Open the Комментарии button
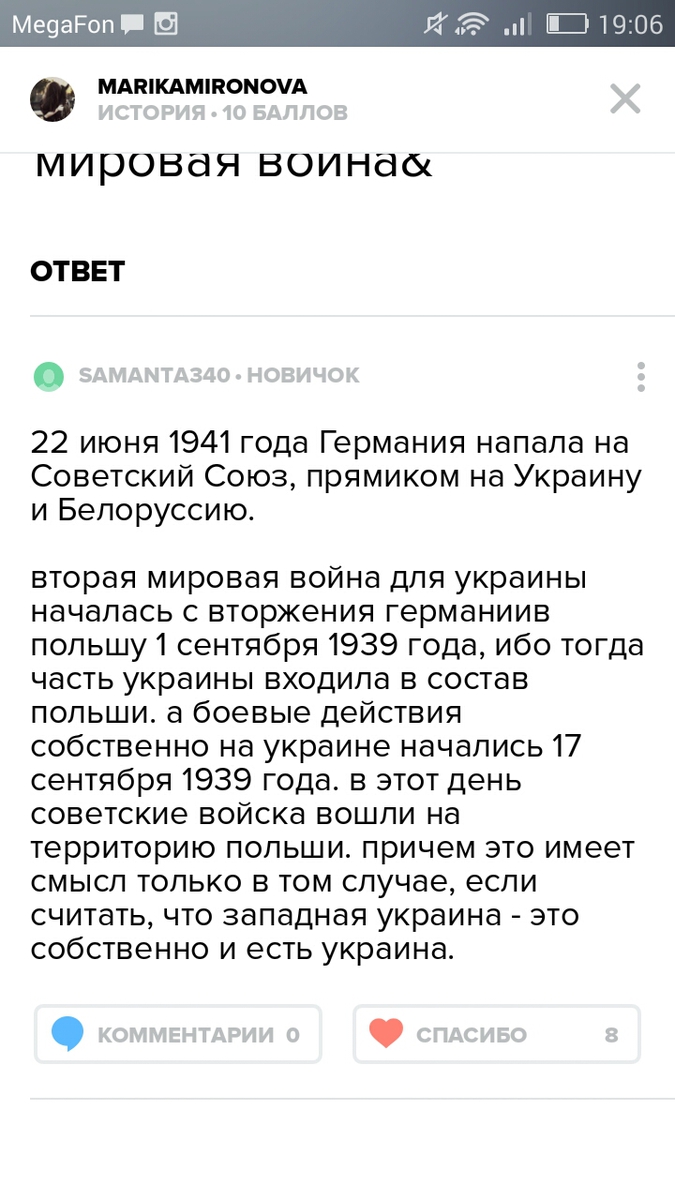The image size is (675, 1200). point(178,1034)
